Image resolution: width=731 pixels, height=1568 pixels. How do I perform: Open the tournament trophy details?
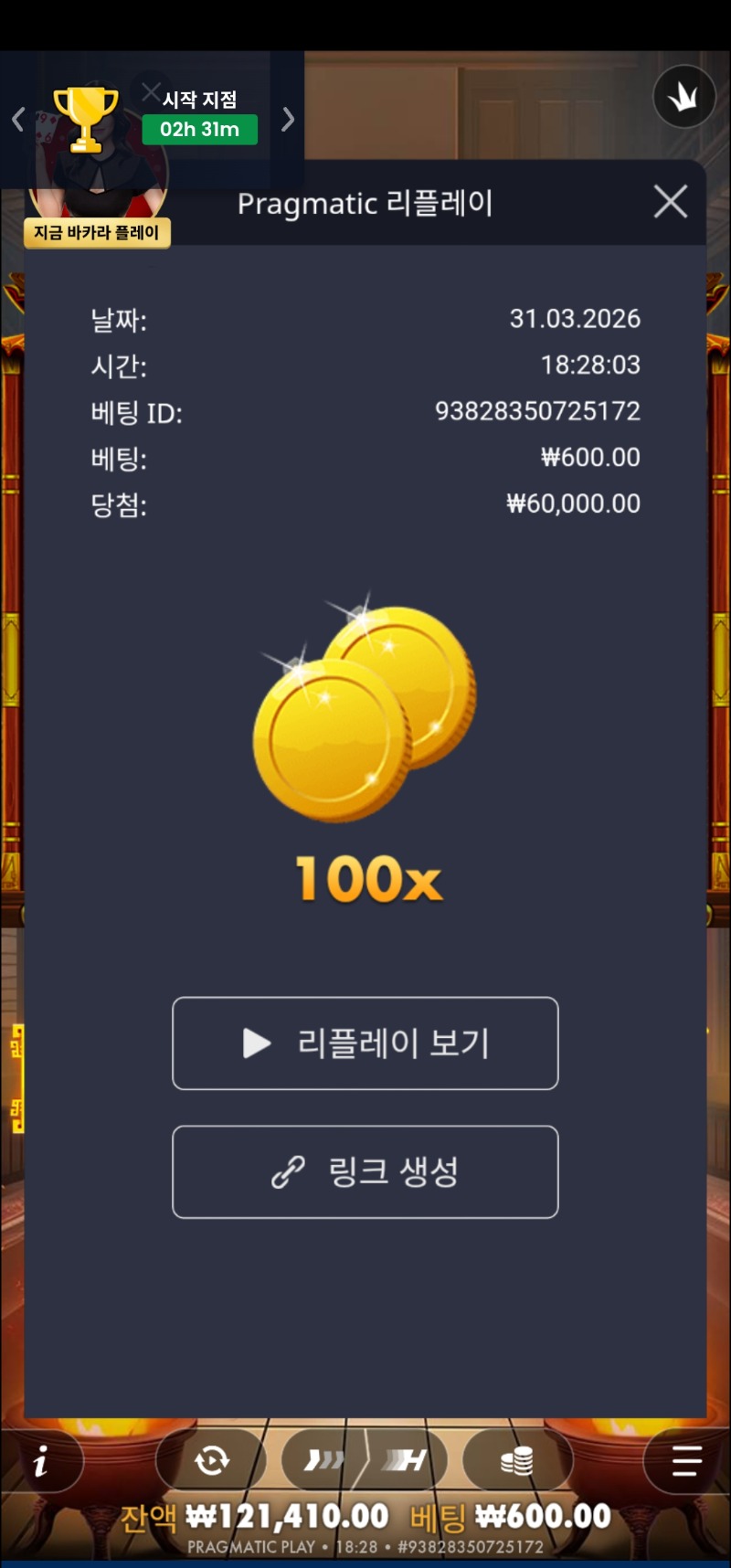click(85, 119)
